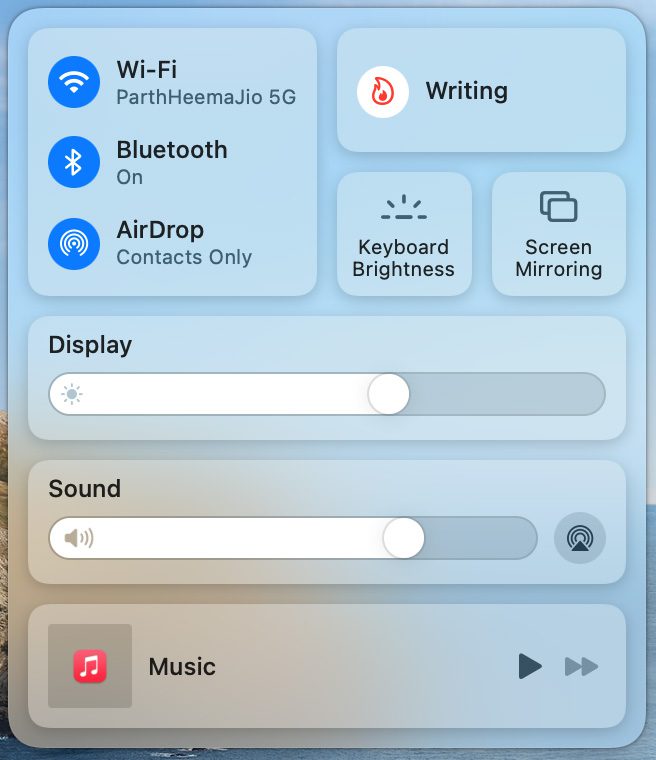Screen dimensions: 656x760
Task: Skip to the next track
Action: pos(581,666)
